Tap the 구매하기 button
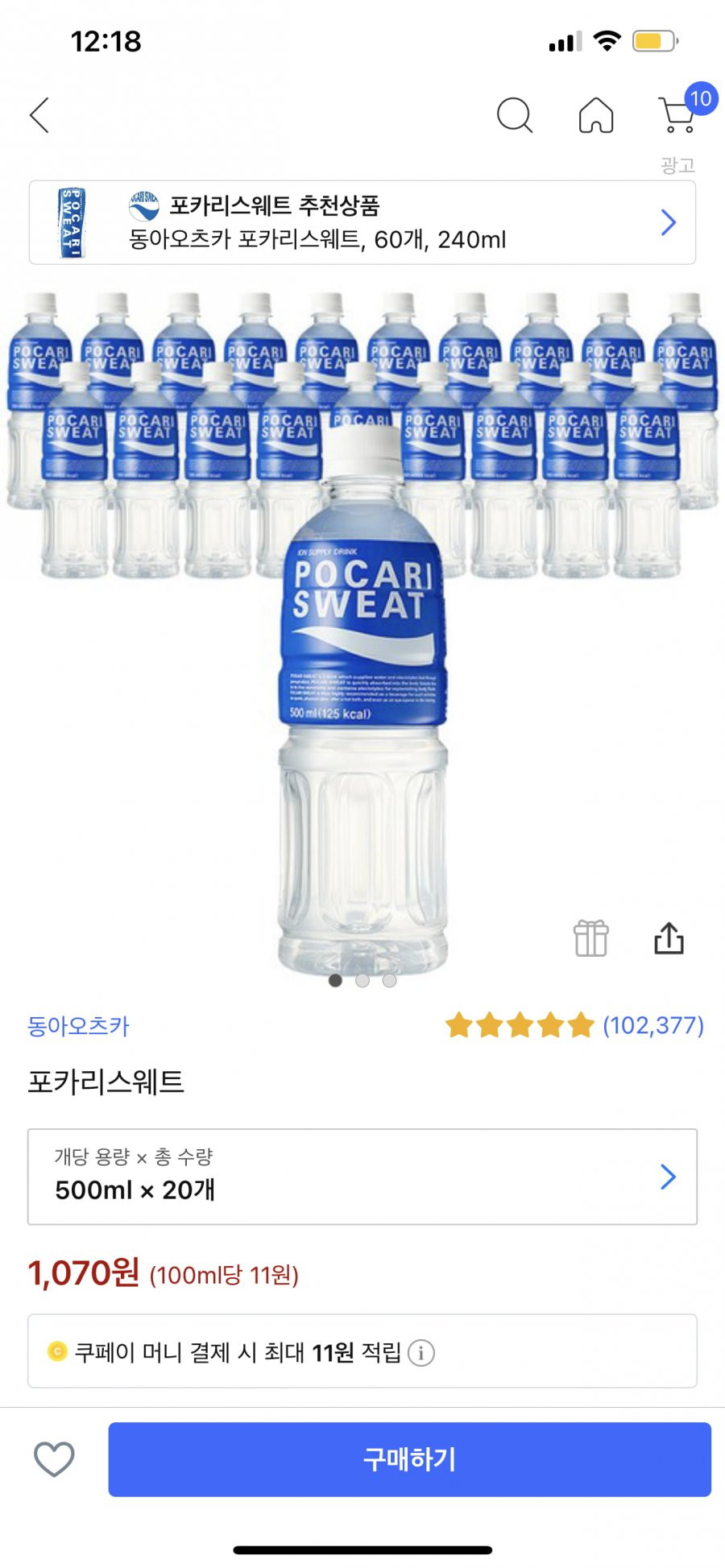 coord(409,1458)
